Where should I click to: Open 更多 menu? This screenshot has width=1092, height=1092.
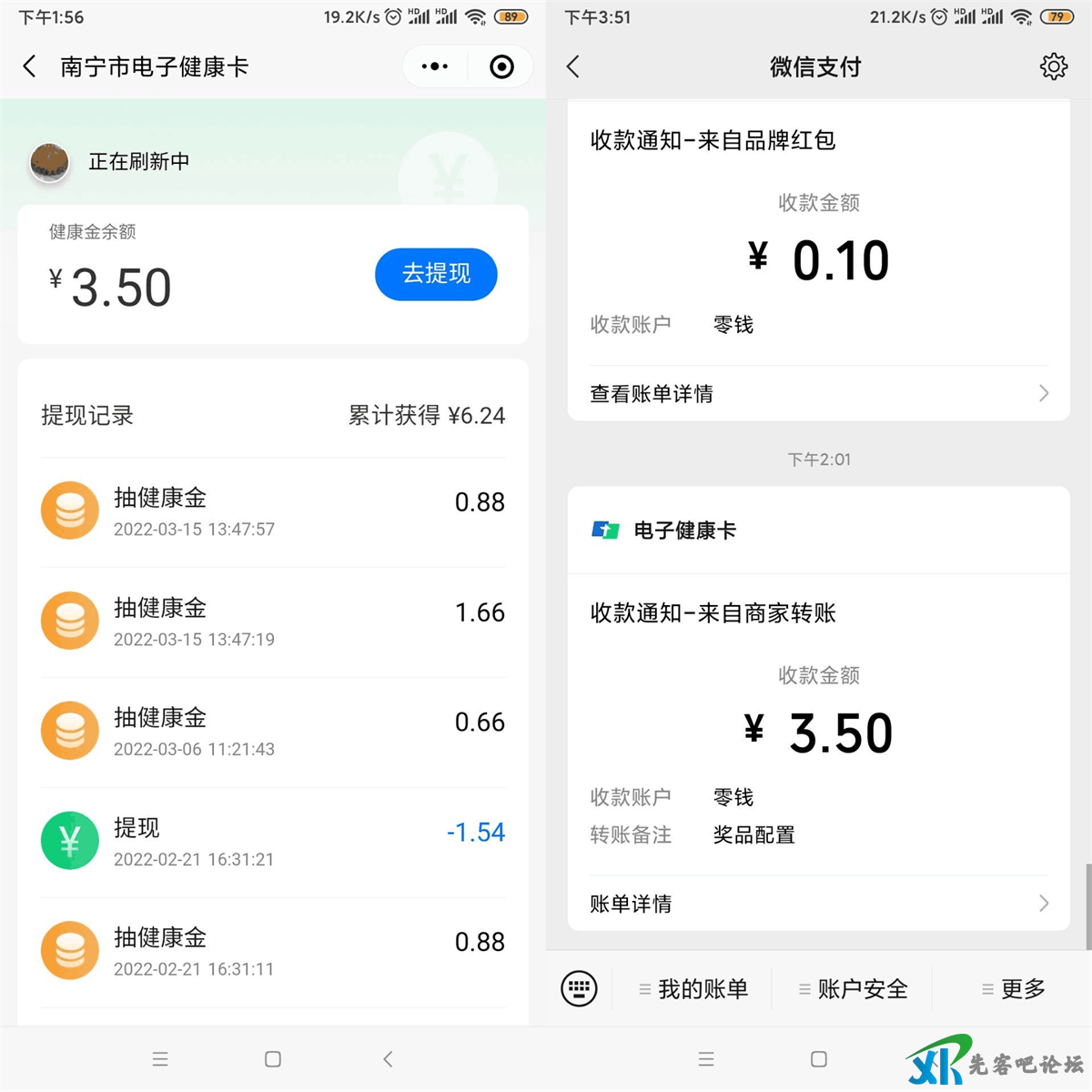pos(1014,988)
